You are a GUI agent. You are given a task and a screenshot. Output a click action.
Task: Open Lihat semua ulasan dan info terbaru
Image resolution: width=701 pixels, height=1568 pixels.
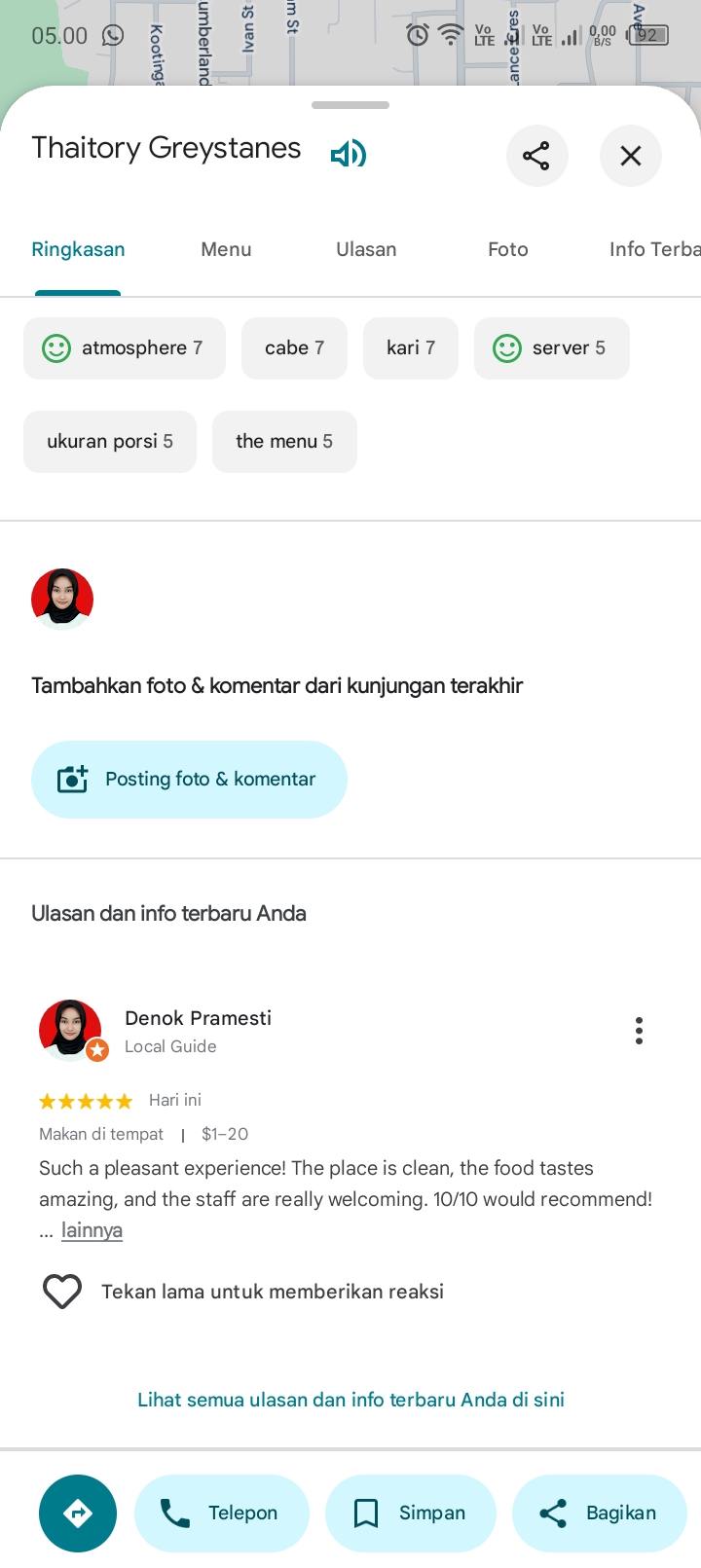coord(350,1400)
